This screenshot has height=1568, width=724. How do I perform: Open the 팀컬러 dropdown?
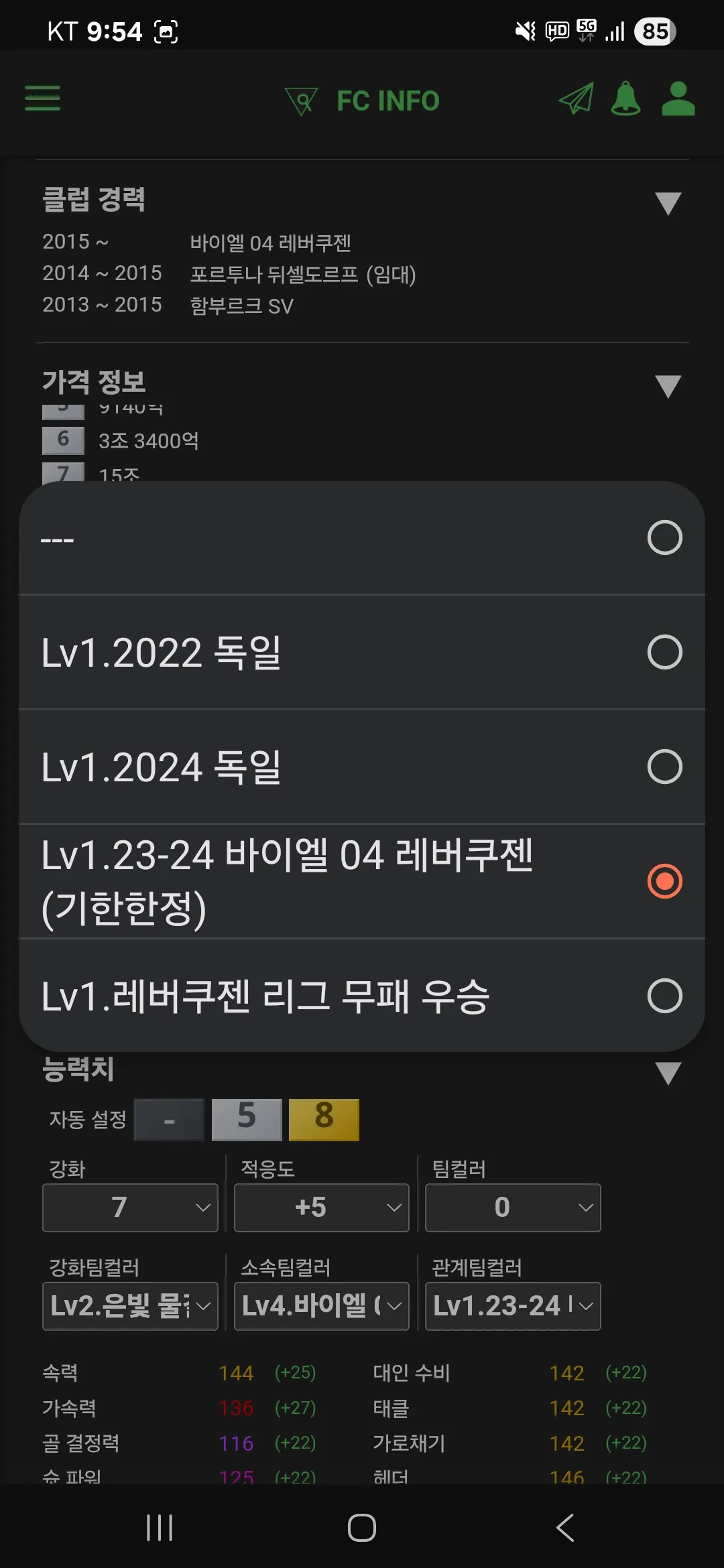click(x=513, y=1207)
